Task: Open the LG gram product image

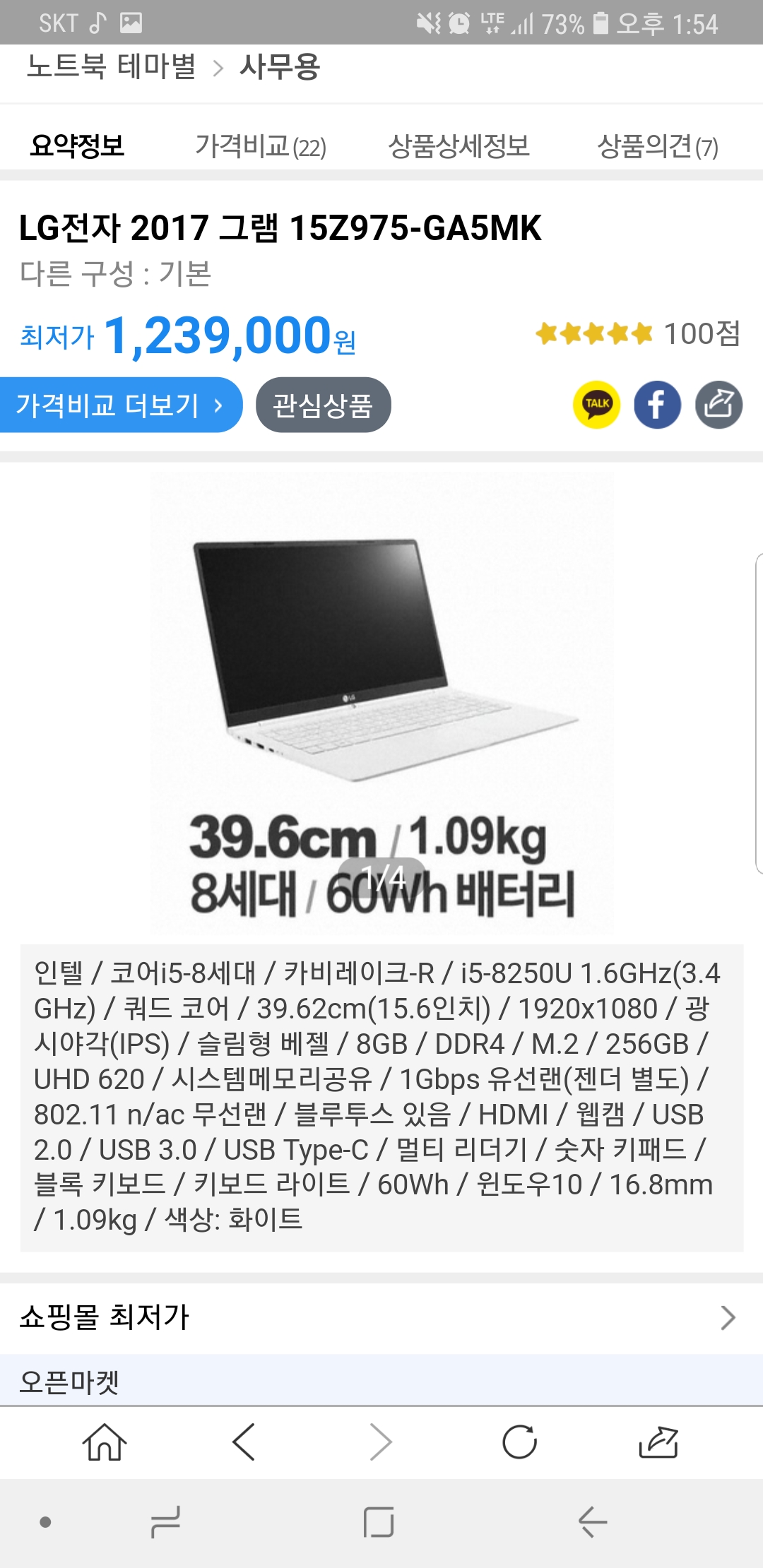Action: click(382, 703)
